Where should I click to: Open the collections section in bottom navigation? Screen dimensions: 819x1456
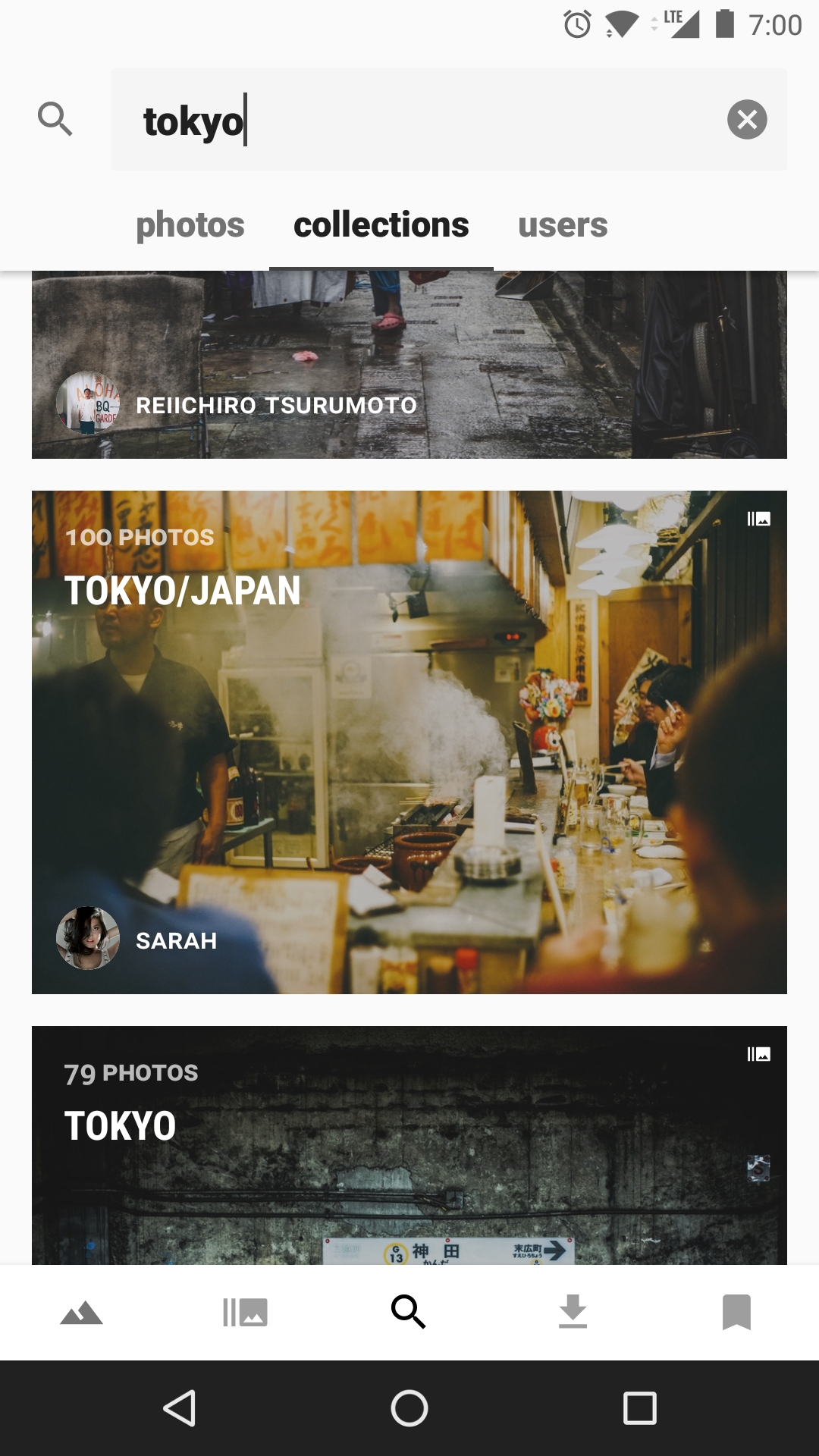245,1313
